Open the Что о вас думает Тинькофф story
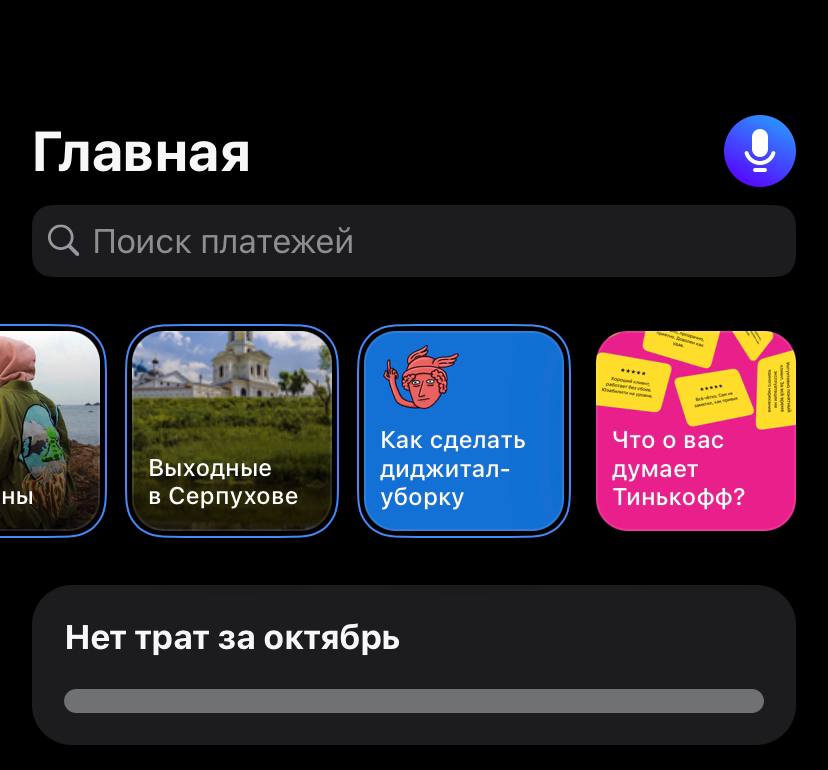The height and width of the screenshot is (770, 828). point(695,431)
